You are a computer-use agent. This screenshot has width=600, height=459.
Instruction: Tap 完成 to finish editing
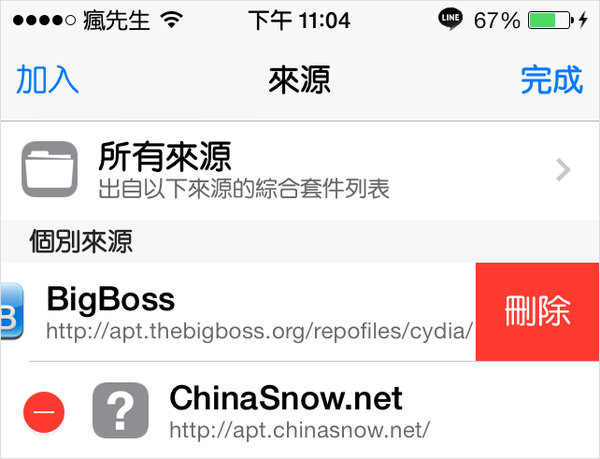551,79
